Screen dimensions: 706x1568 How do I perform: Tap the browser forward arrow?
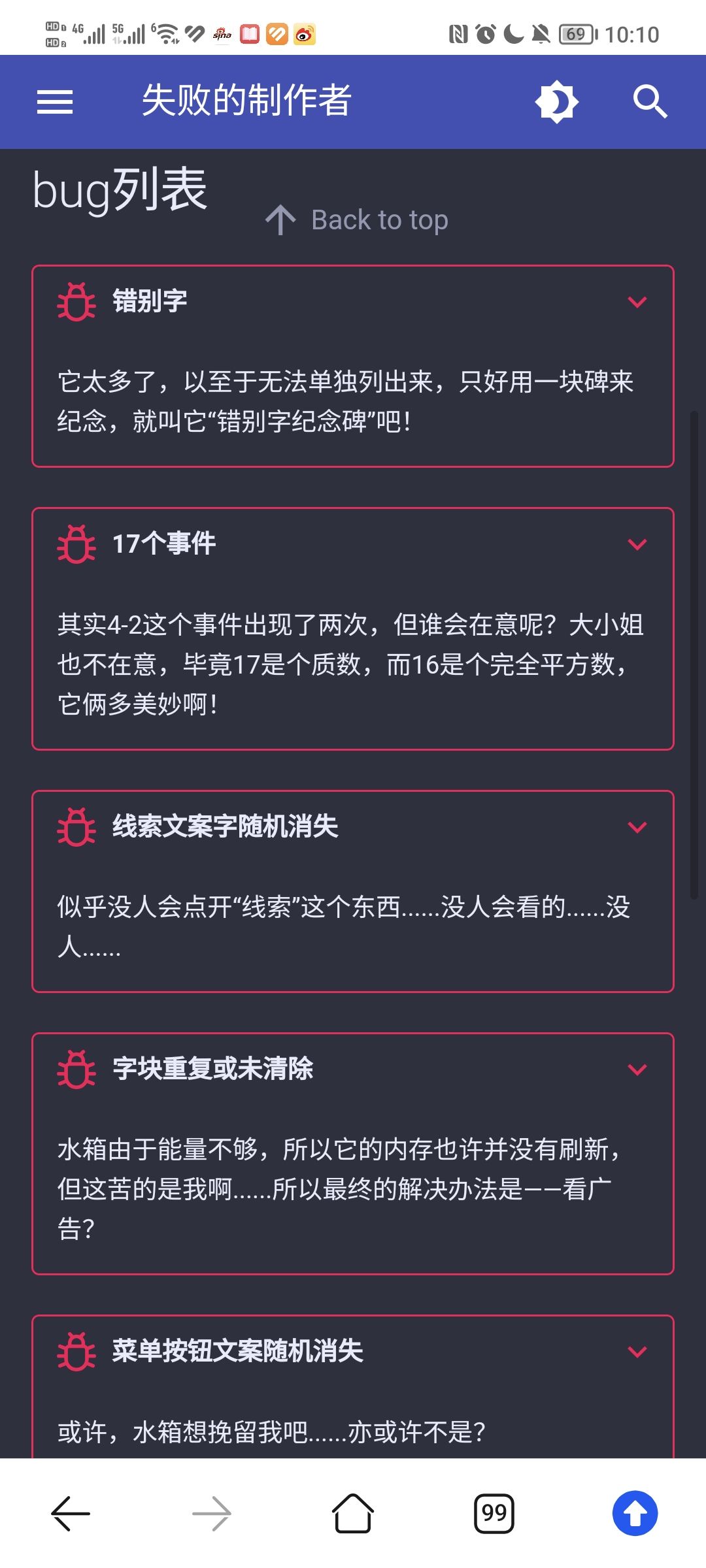coord(211,1514)
